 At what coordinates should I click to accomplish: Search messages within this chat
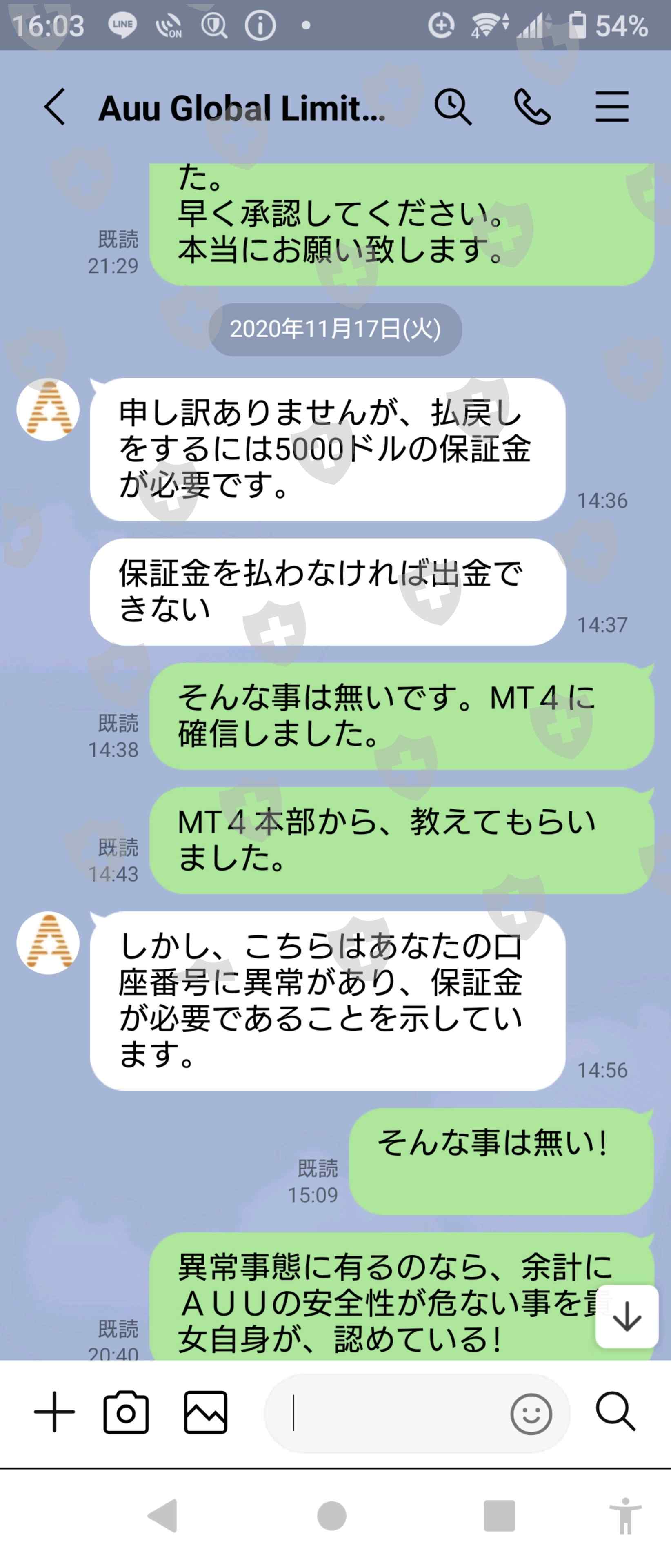pyautogui.click(x=453, y=107)
